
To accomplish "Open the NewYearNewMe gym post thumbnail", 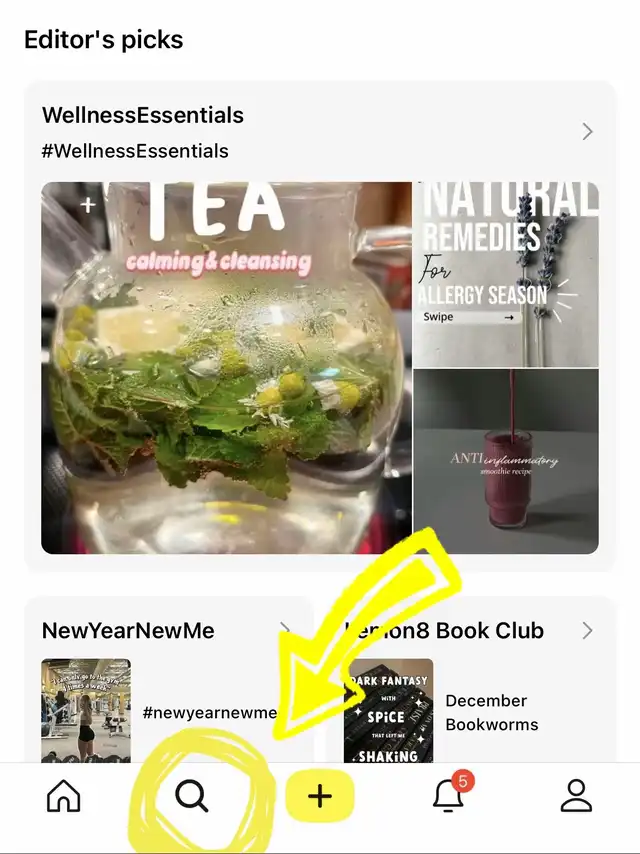I will (x=86, y=710).
